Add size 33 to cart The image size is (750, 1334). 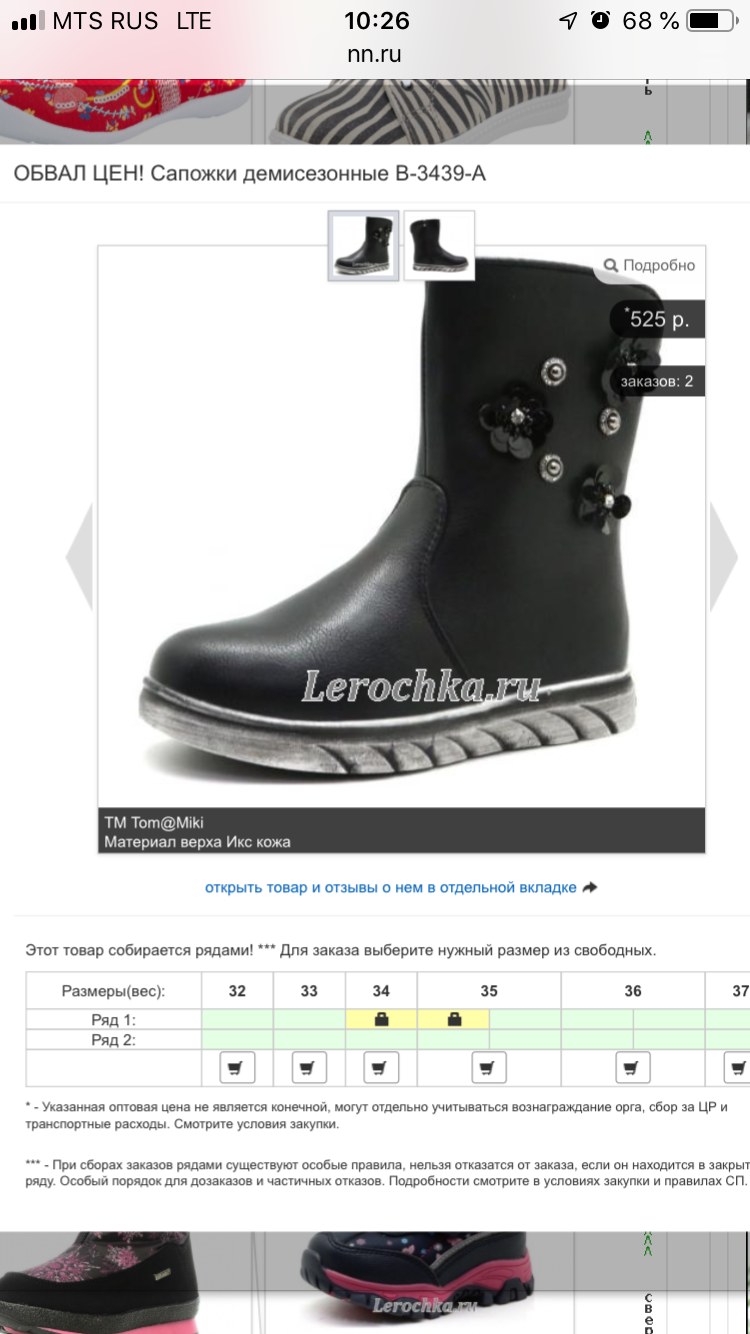point(309,1068)
